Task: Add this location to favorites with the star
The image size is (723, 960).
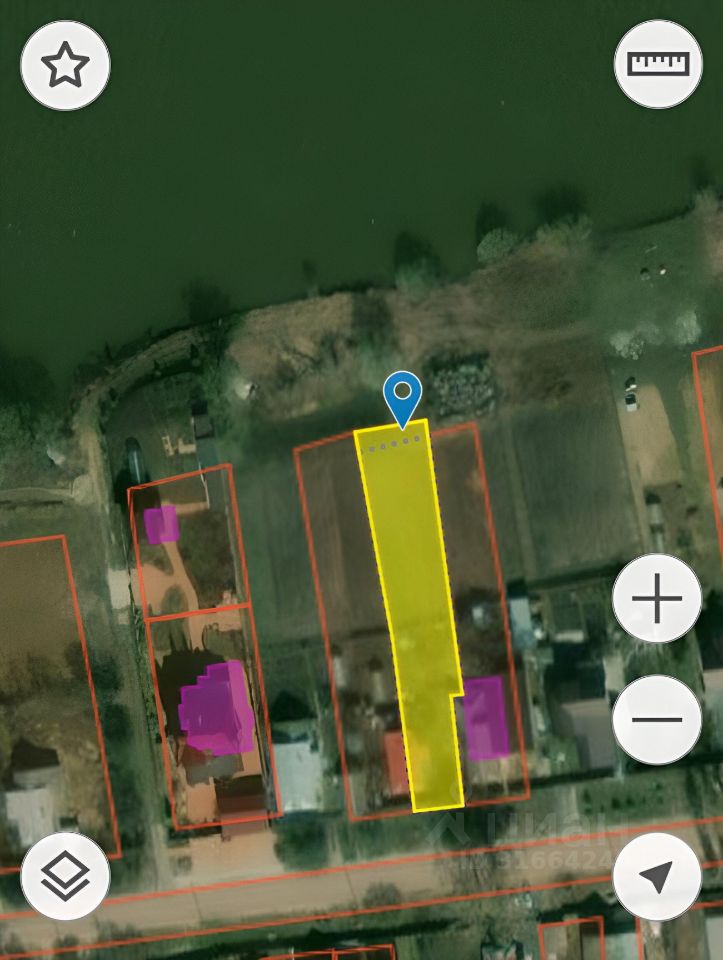Action: tap(65, 65)
